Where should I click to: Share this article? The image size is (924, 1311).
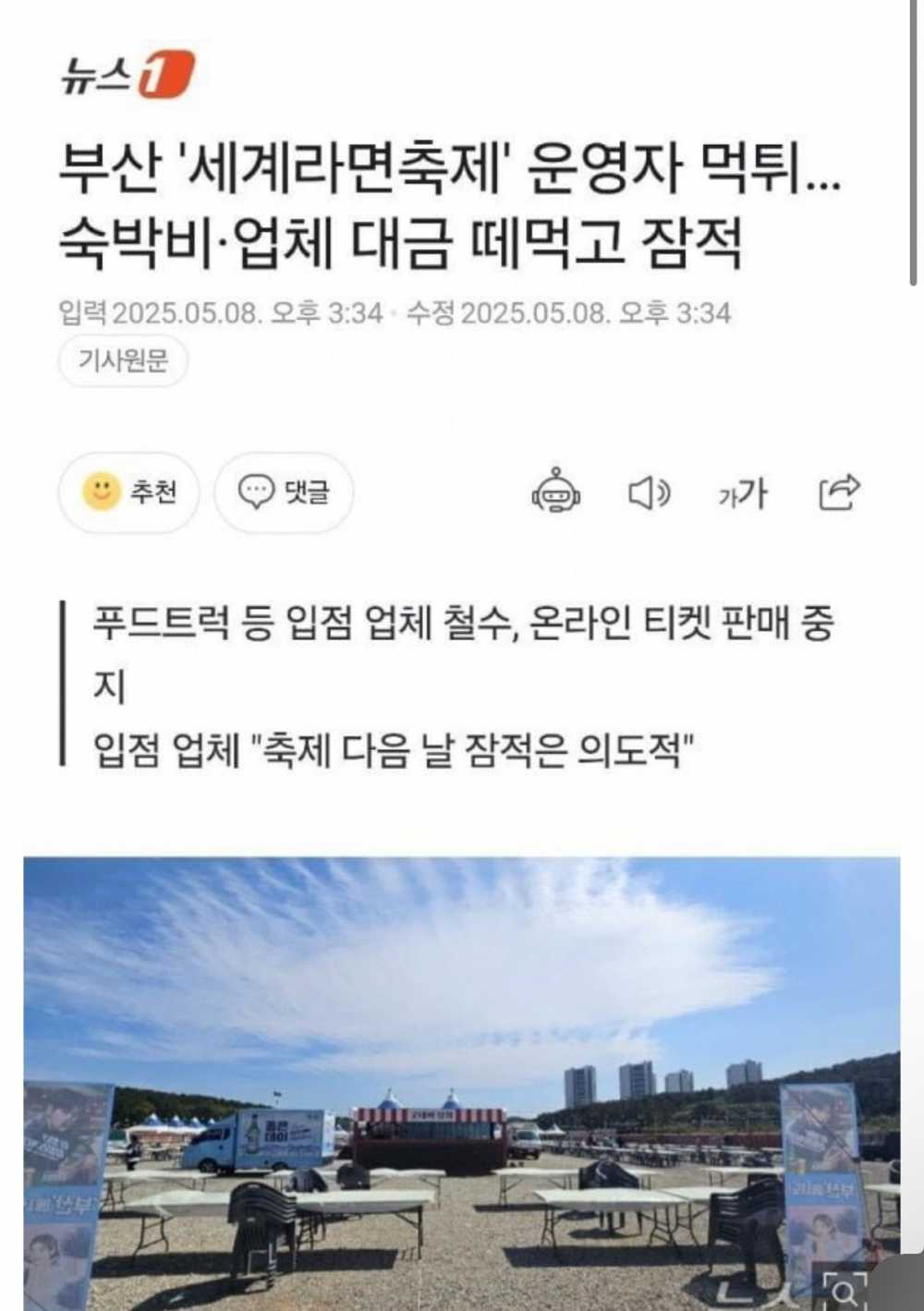coord(839,492)
